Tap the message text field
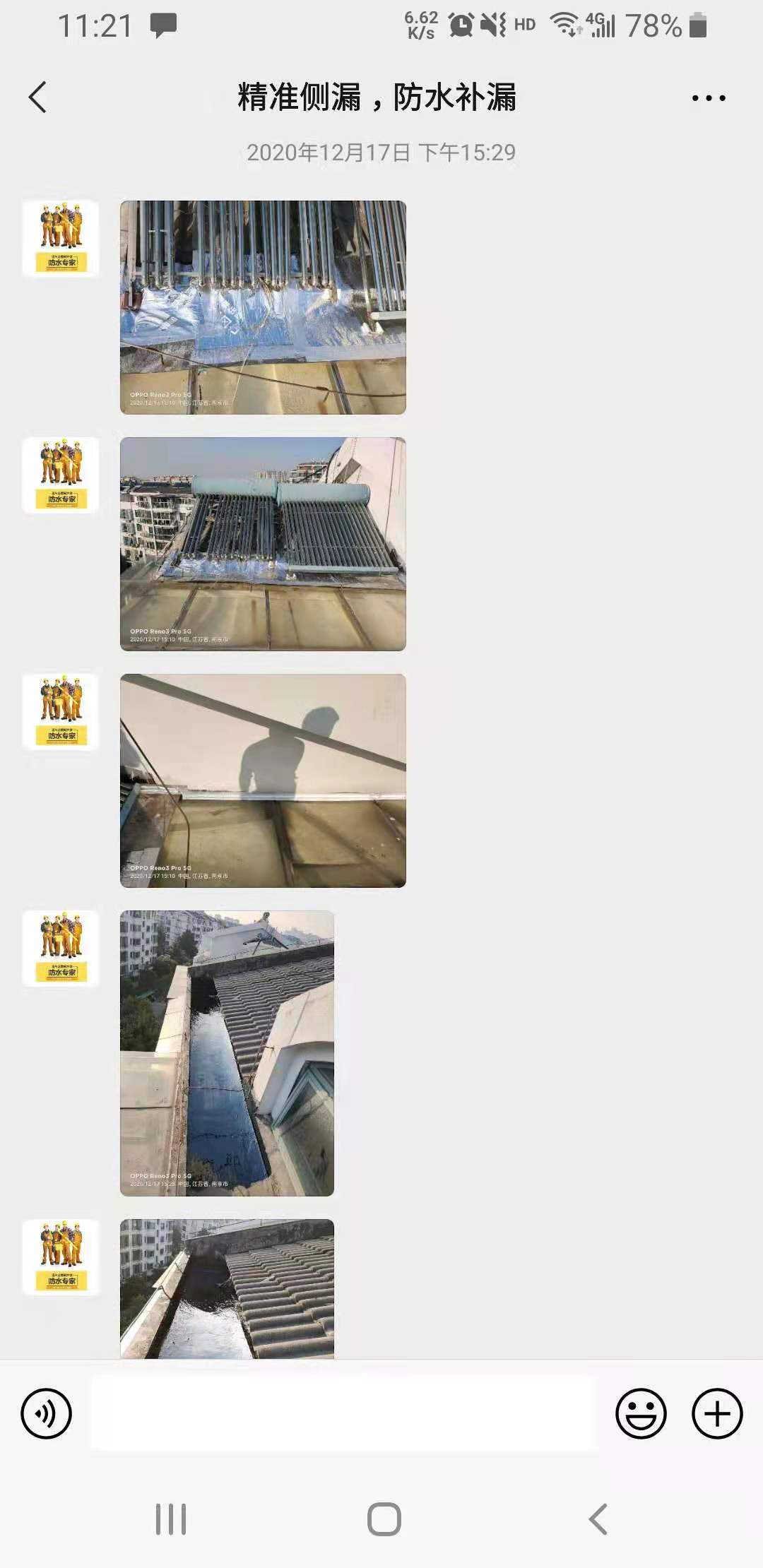763x1568 pixels. pyautogui.click(x=343, y=1414)
